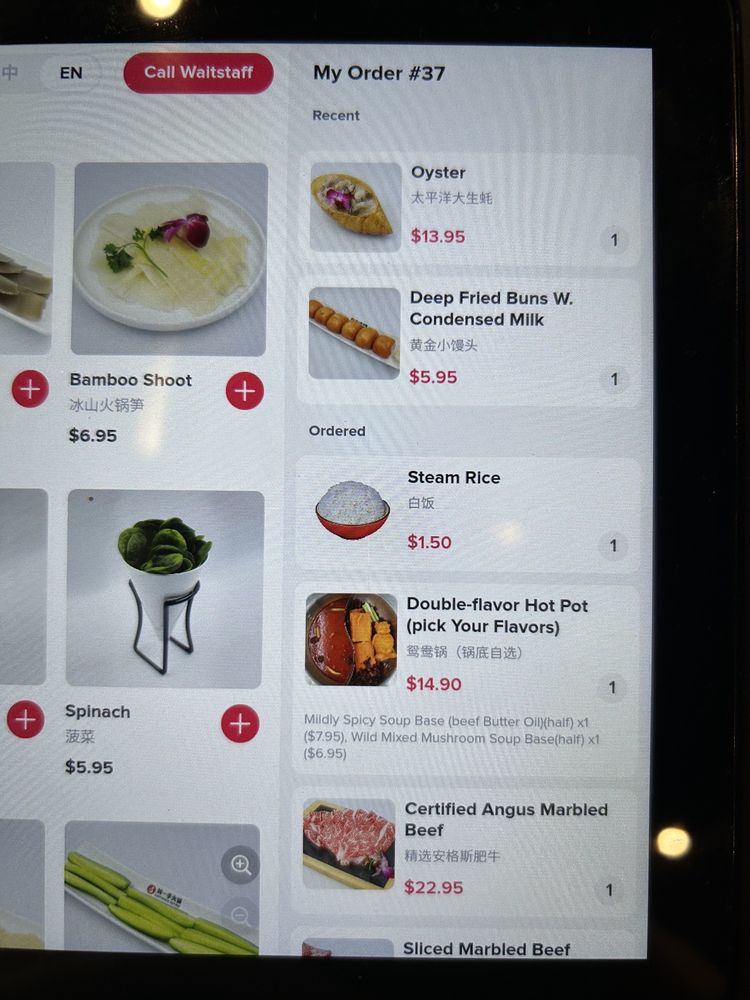Select Deep Fried Buns W. Condensed Milk
The height and width of the screenshot is (1000, 750).
point(468,339)
